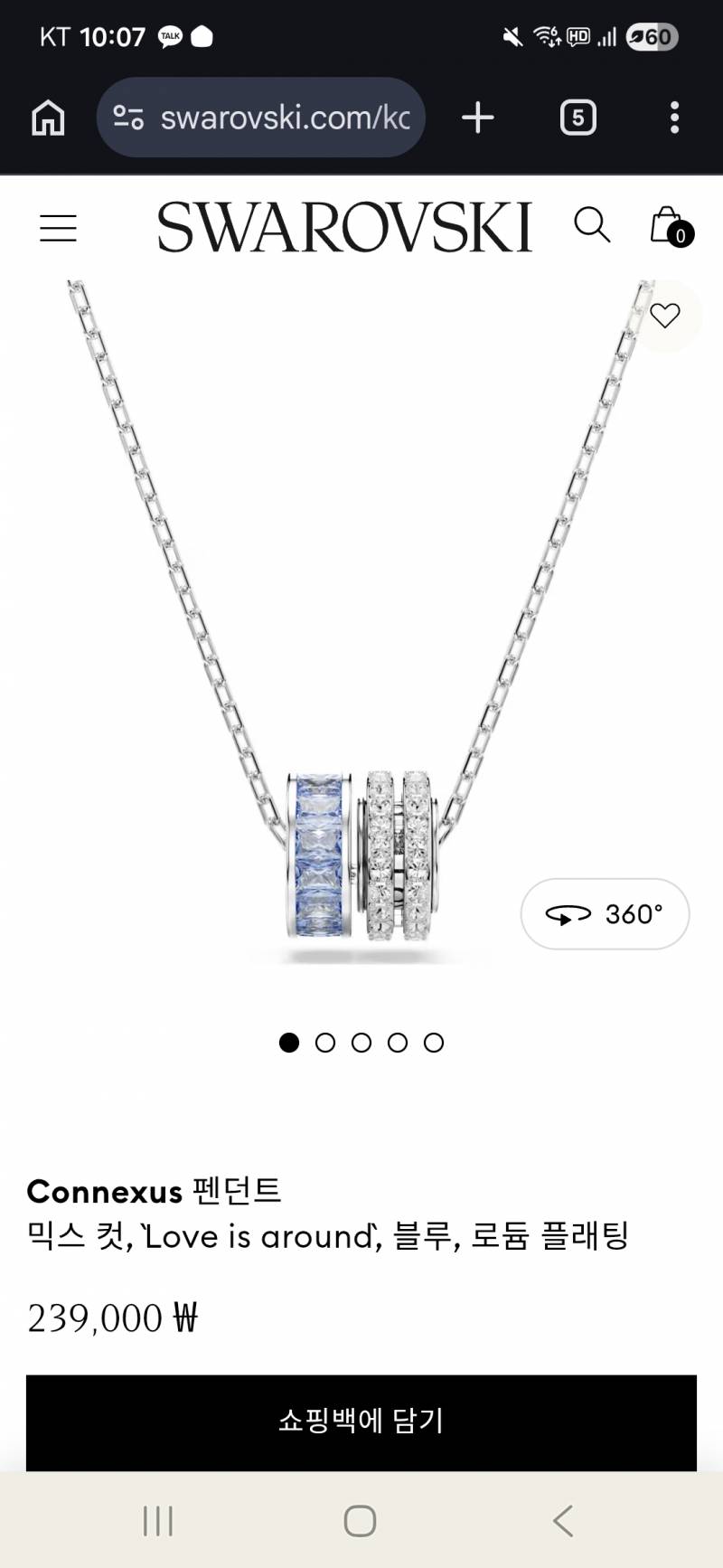Open the tab switcher showing 5
This screenshot has height=1568, width=723.
pyautogui.click(x=577, y=118)
